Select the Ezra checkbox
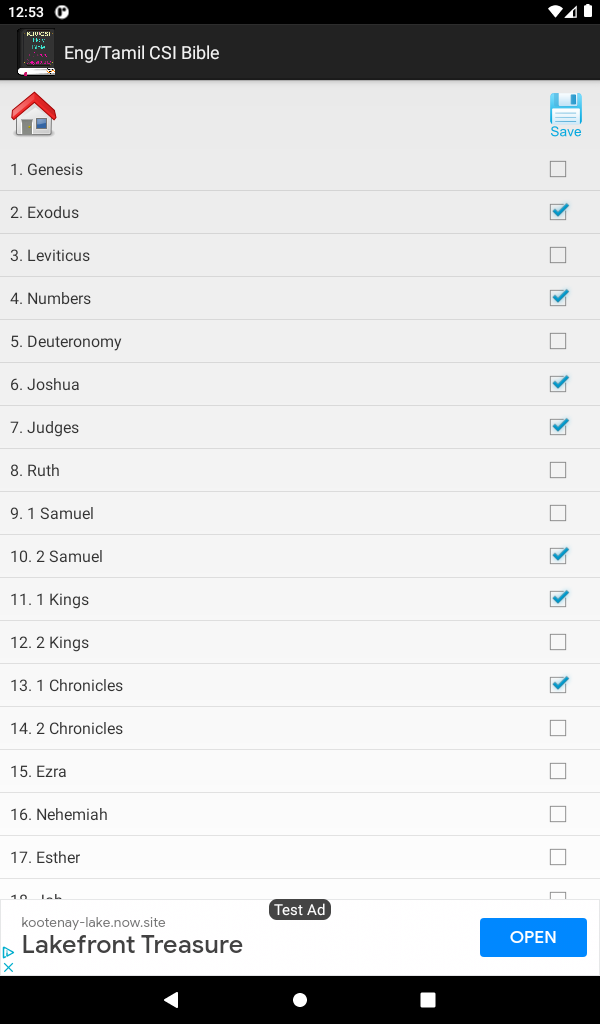Screen dimensions: 600x1024 tap(558, 771)
